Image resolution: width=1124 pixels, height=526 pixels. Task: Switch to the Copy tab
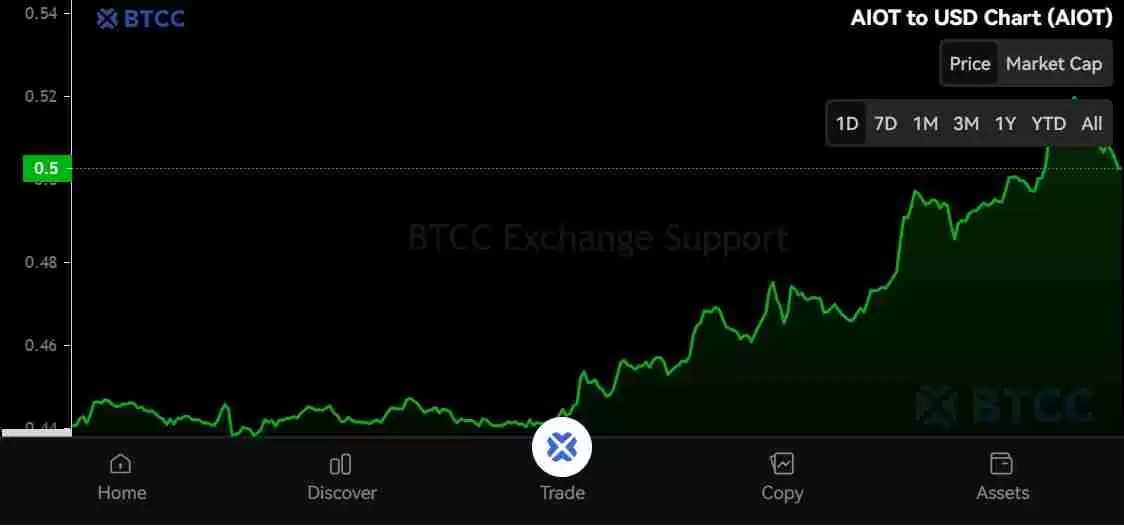coord(782,477)
